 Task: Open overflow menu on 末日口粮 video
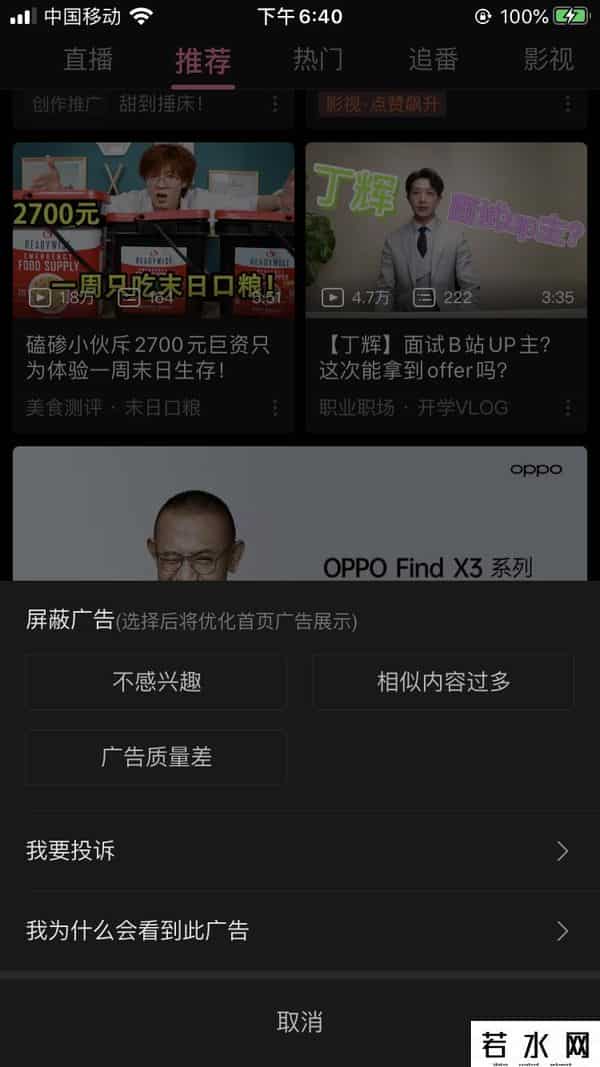point(275,408)
